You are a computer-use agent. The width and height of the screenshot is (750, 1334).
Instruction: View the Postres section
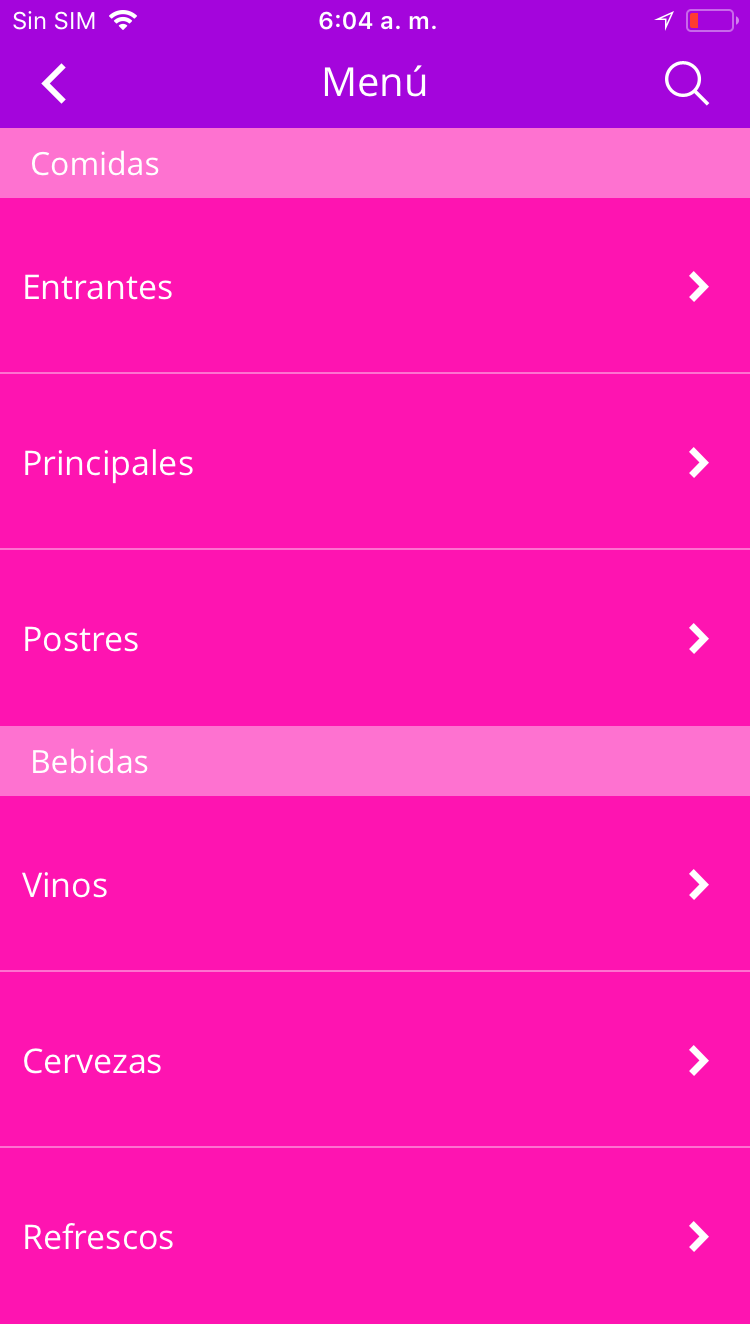click(375, 639)
